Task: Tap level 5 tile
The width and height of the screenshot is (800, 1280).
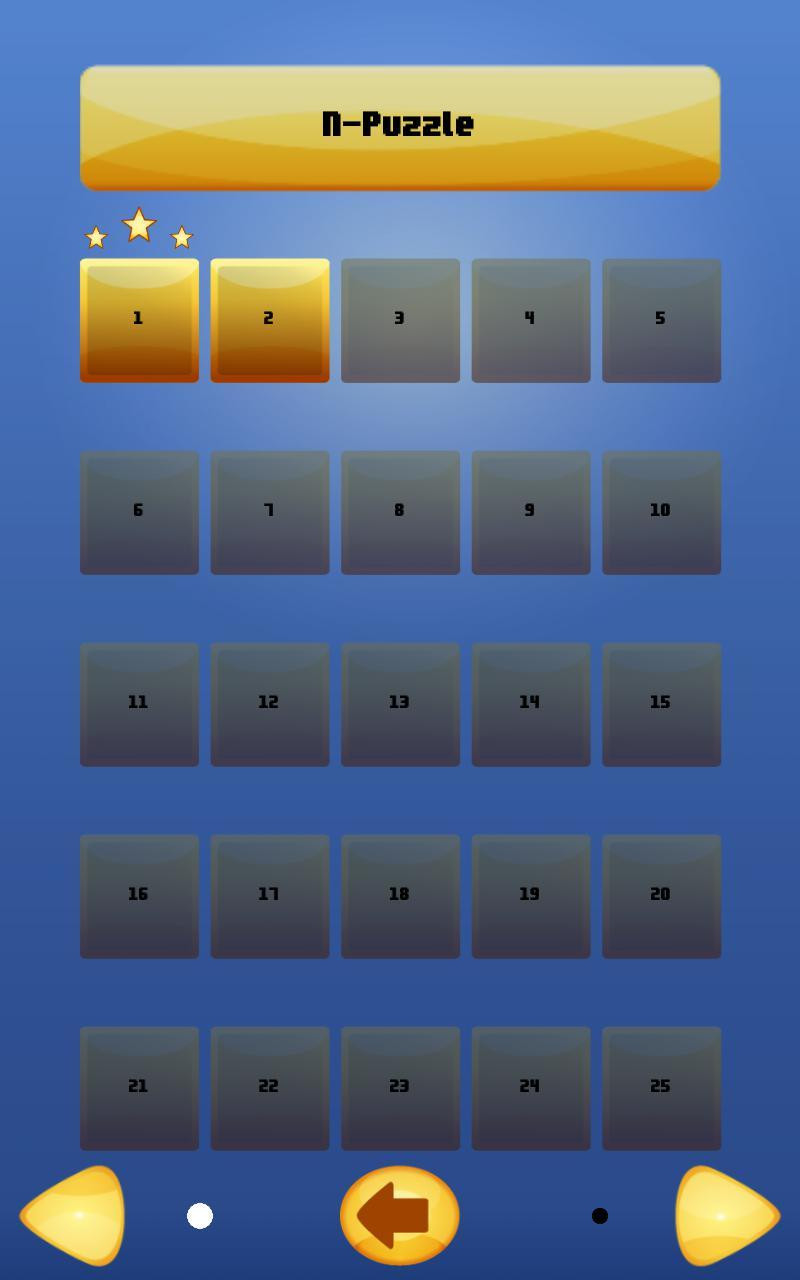Action: tap(661, 320)
